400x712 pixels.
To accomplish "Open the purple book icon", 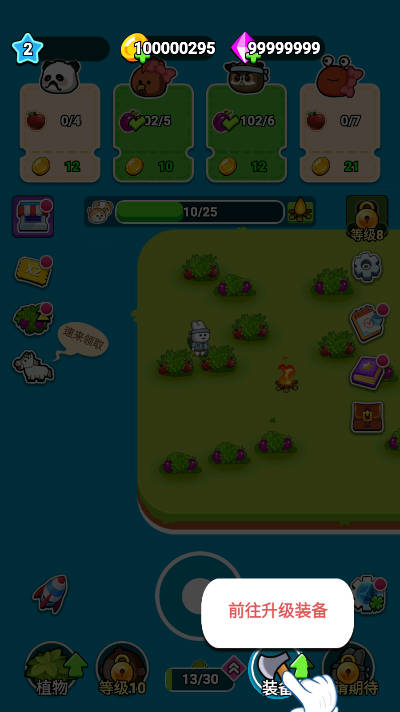I will point(368,372).
